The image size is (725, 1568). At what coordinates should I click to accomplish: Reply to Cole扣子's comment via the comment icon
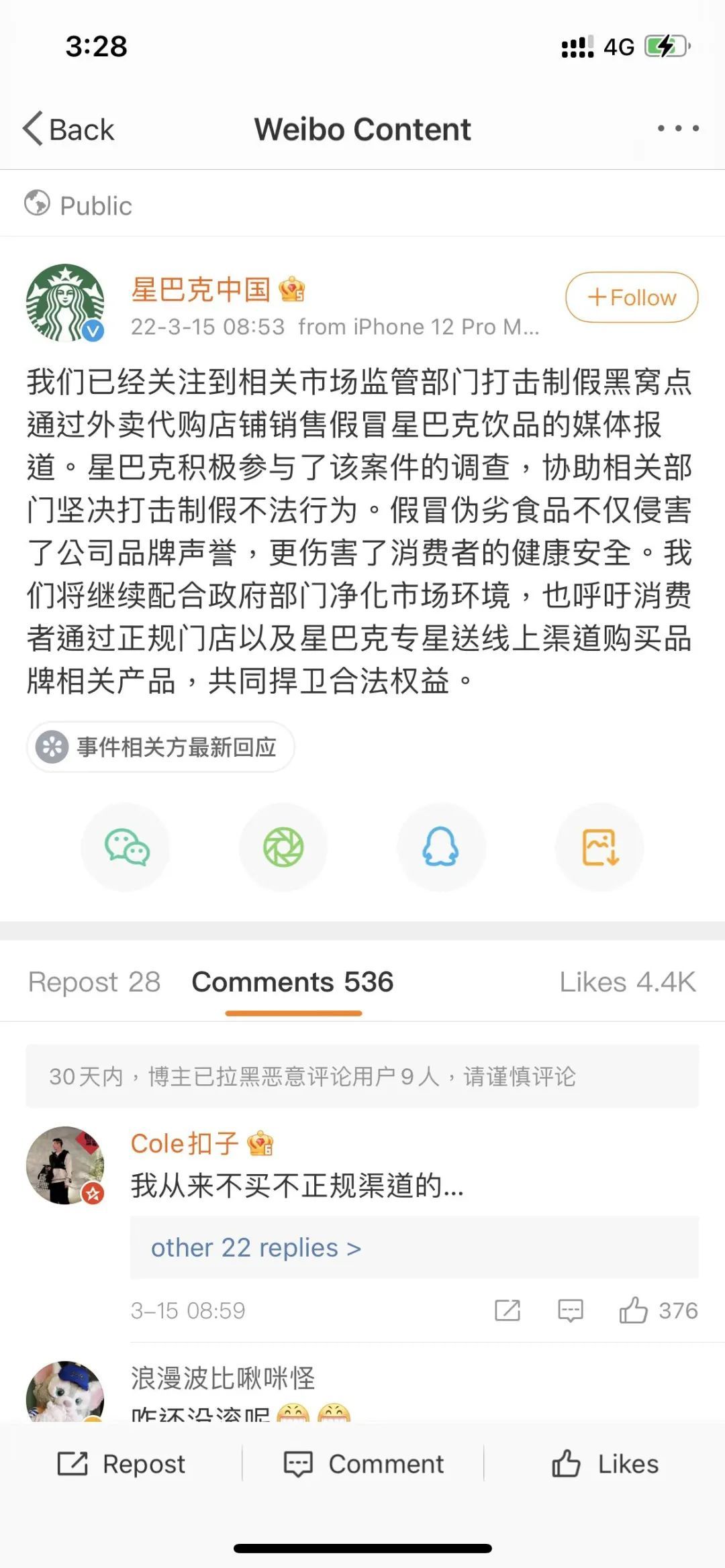(x=571, y=1310)
